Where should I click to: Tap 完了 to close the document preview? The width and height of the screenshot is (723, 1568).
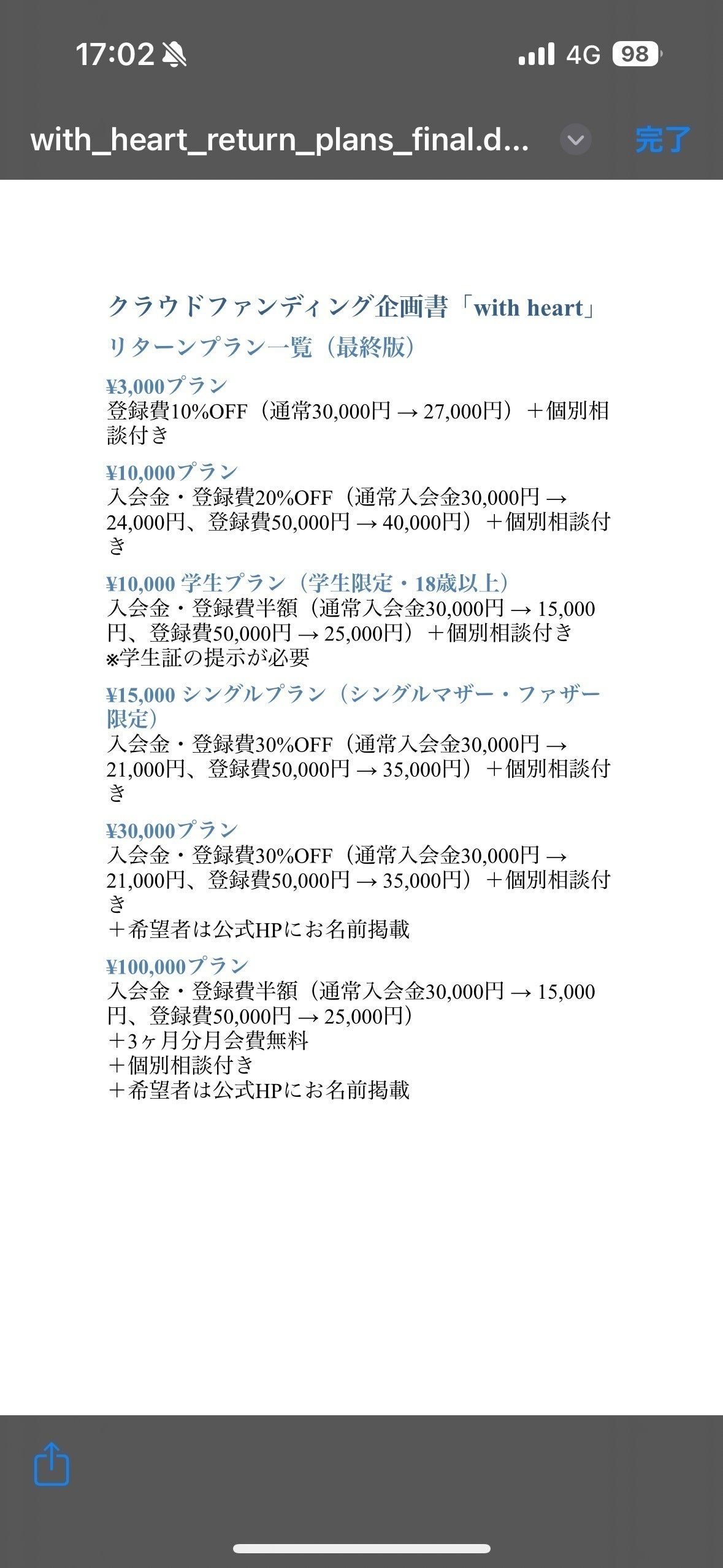point(662,140)
